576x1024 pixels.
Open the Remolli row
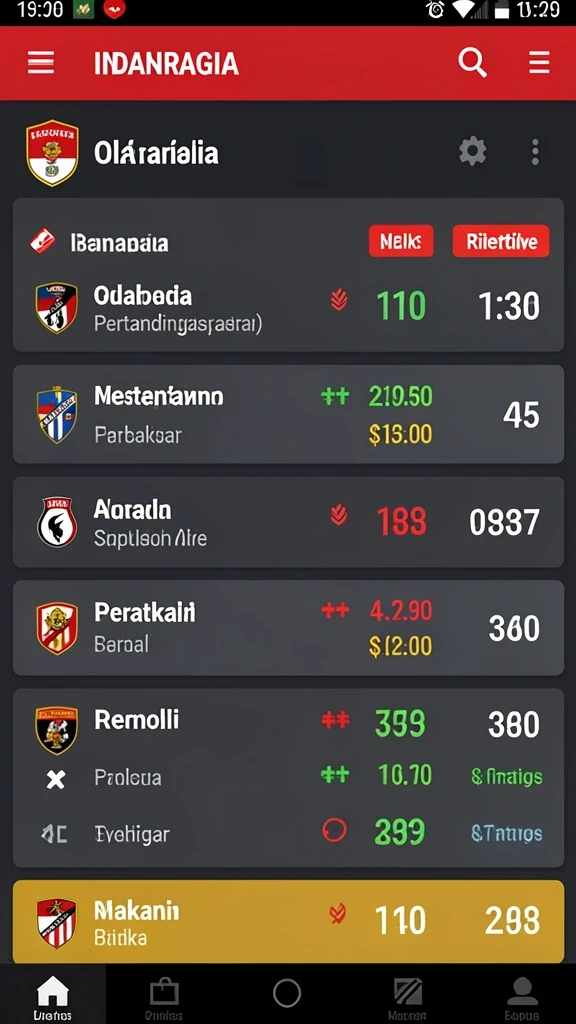coord(288,722)
